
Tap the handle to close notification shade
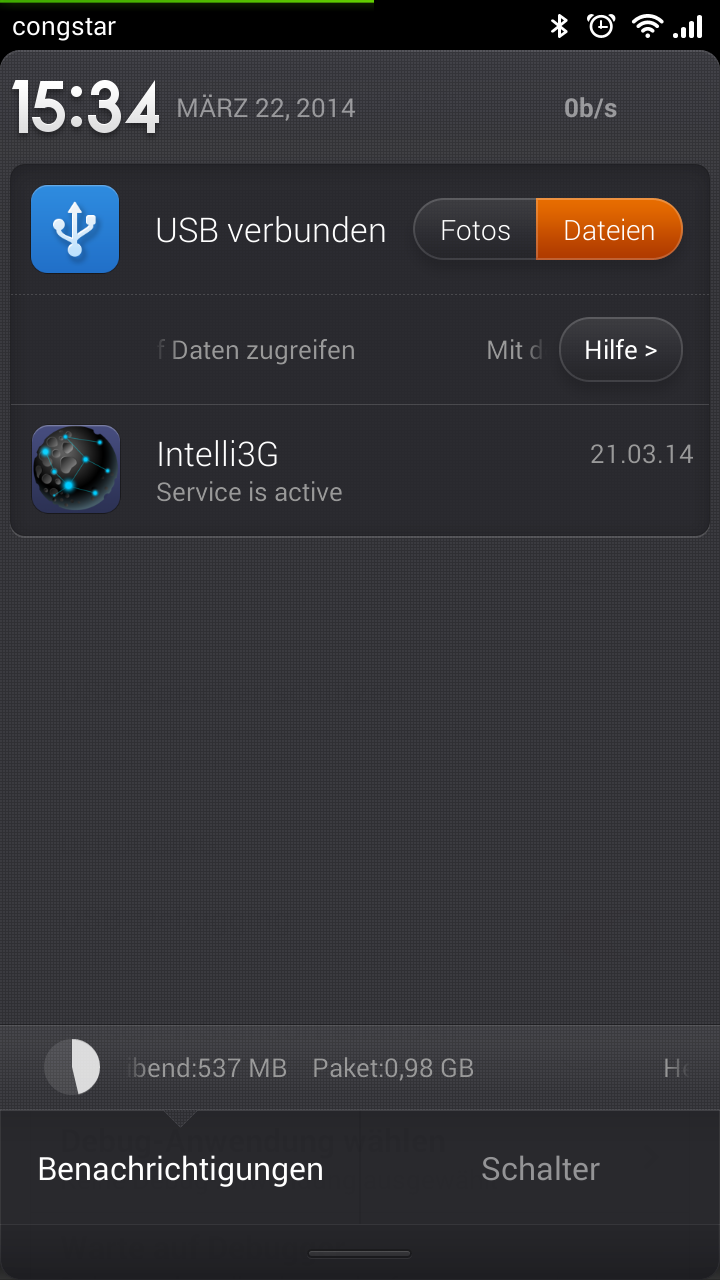pyautogui.click(x=360, y=1254)
